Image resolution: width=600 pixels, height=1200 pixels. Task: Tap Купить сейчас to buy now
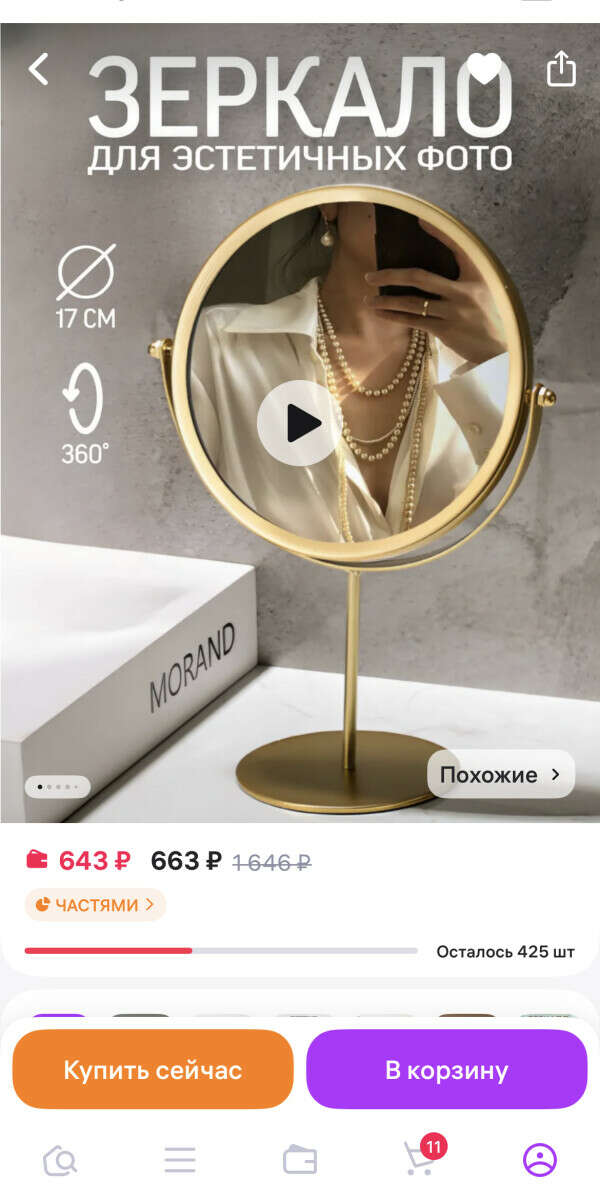pyautogui.click(x=153, y=1070)
